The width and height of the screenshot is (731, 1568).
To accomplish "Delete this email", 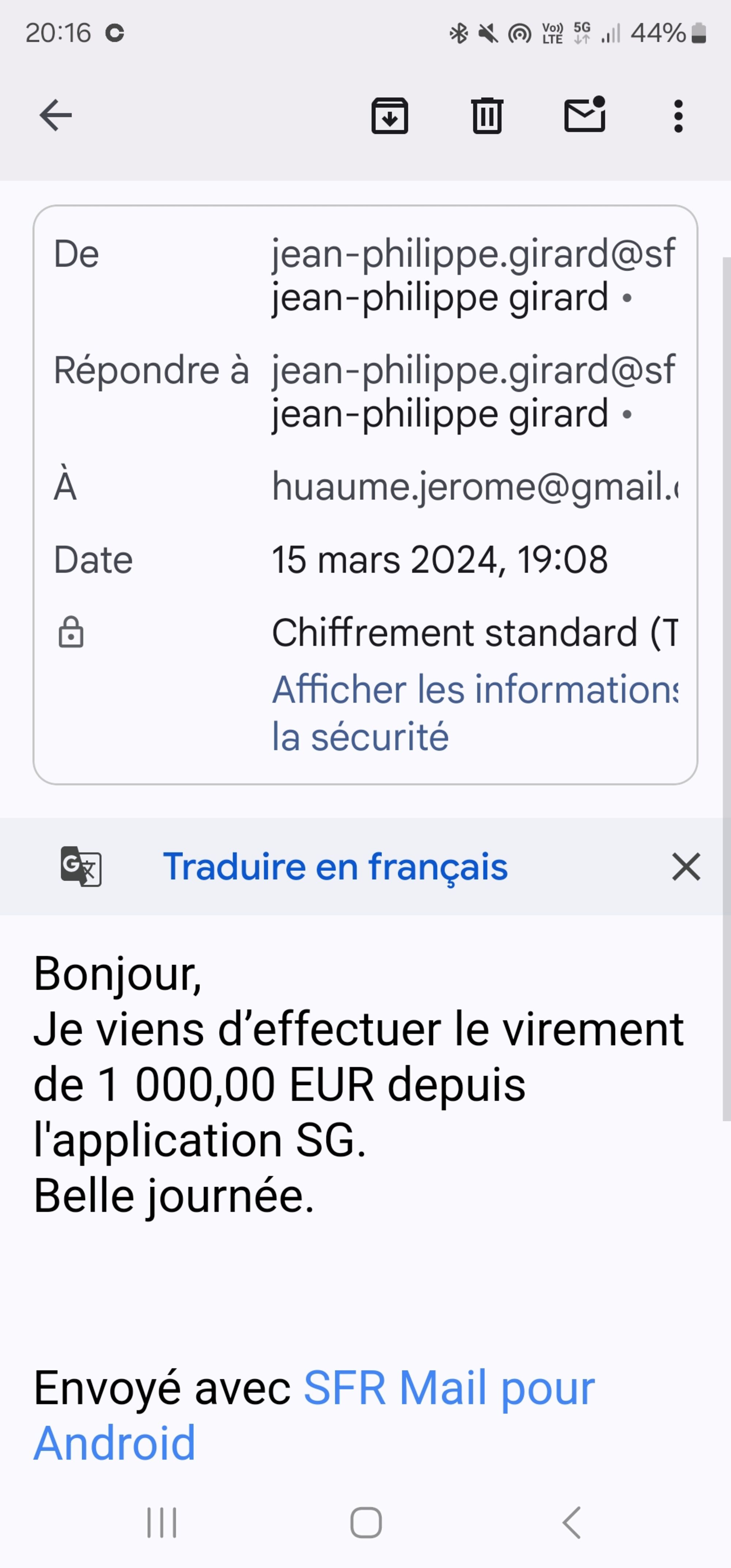I will point(487,115).
